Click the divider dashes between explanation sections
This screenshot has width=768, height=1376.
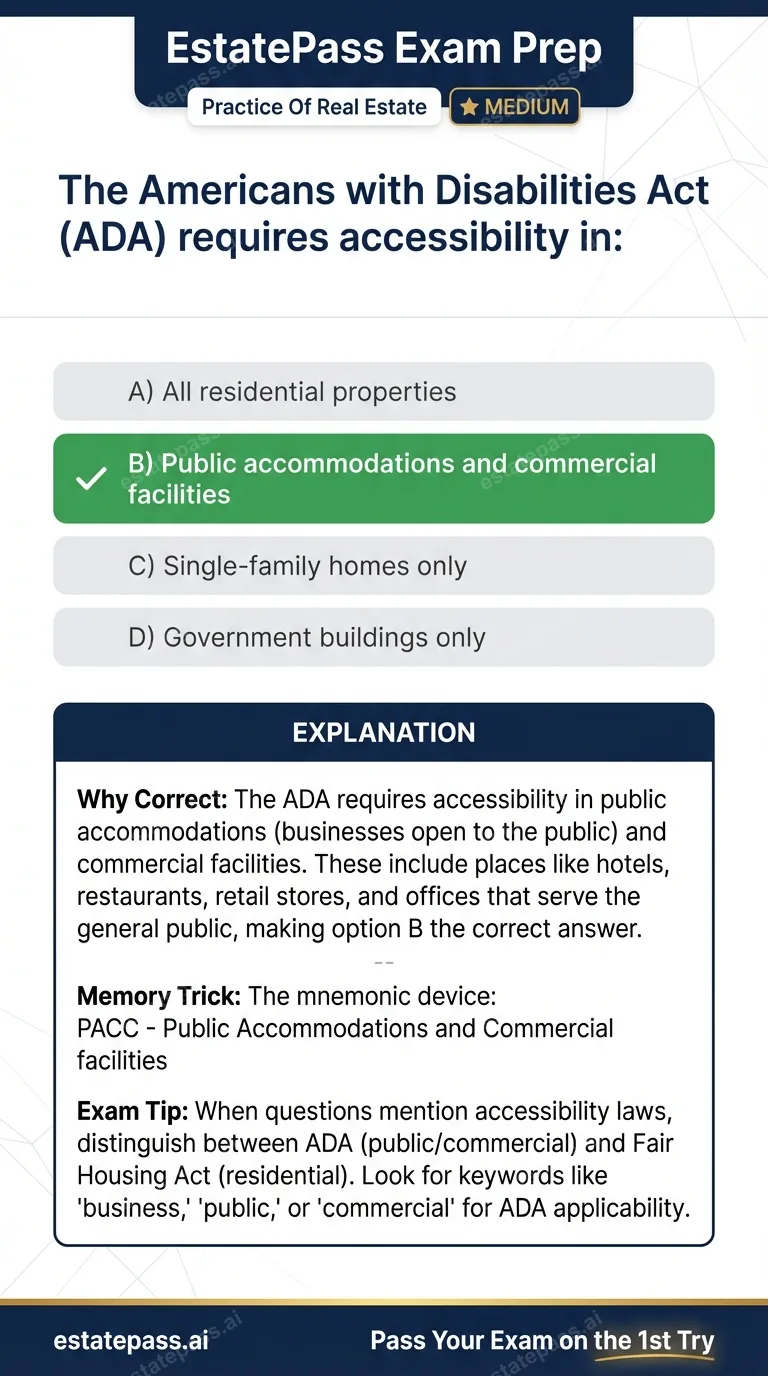[x=384, y=962]
